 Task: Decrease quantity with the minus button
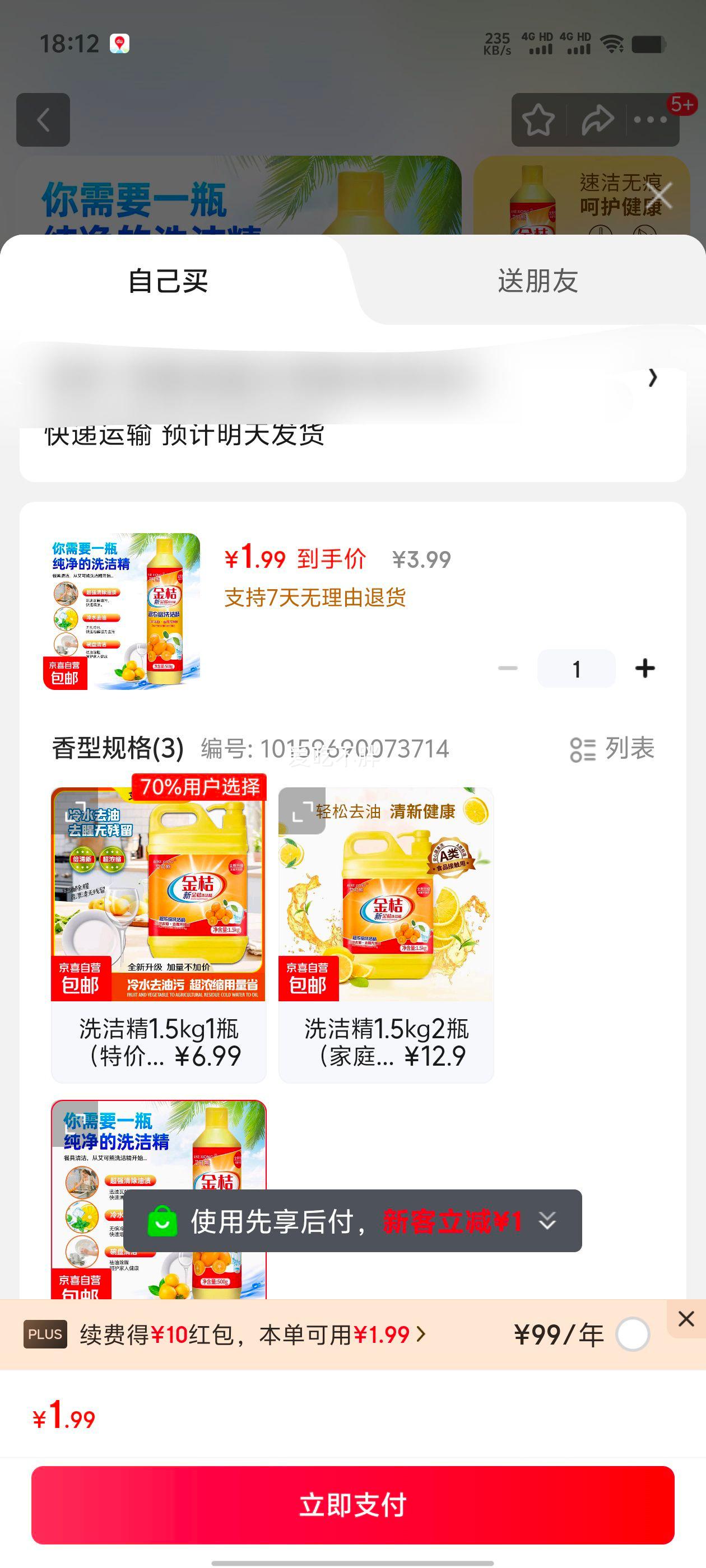tap(508, 668)
